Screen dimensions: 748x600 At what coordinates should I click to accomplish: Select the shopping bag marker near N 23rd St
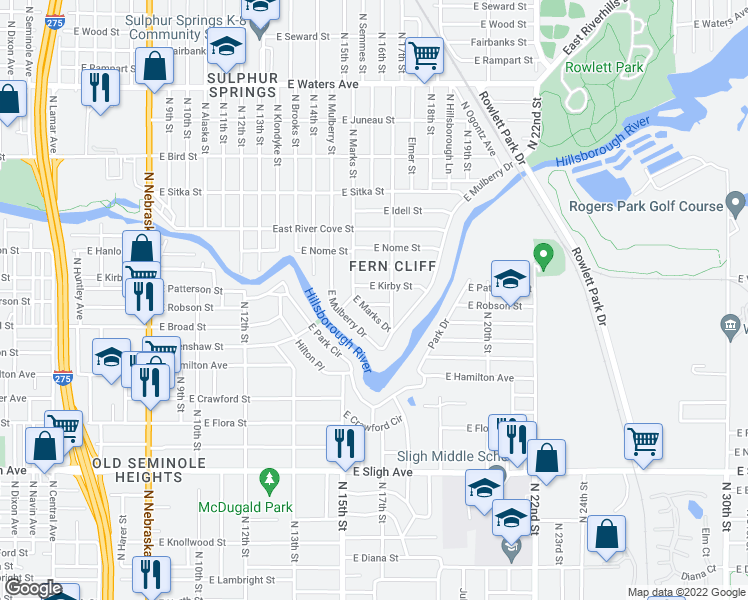tap(606, 534)
